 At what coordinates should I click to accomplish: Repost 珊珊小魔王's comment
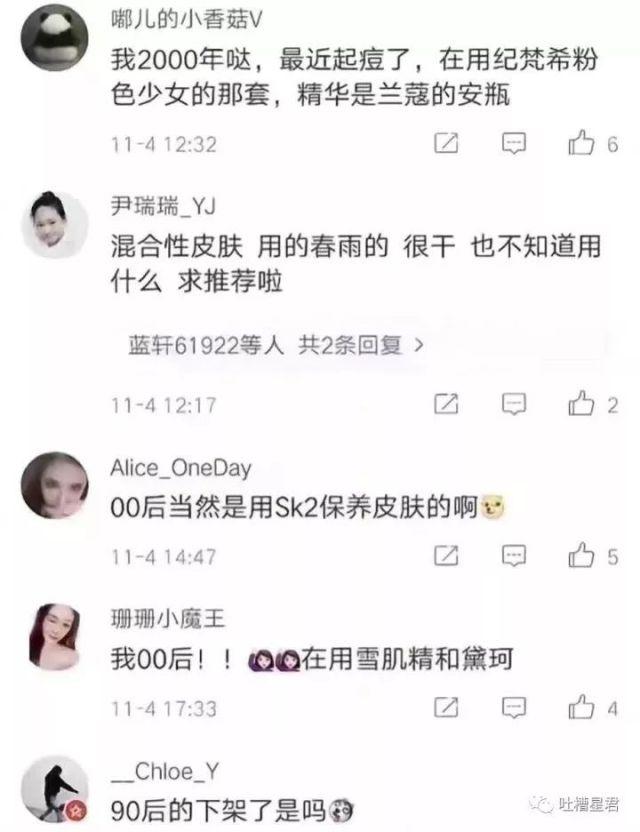coord(447,707)
